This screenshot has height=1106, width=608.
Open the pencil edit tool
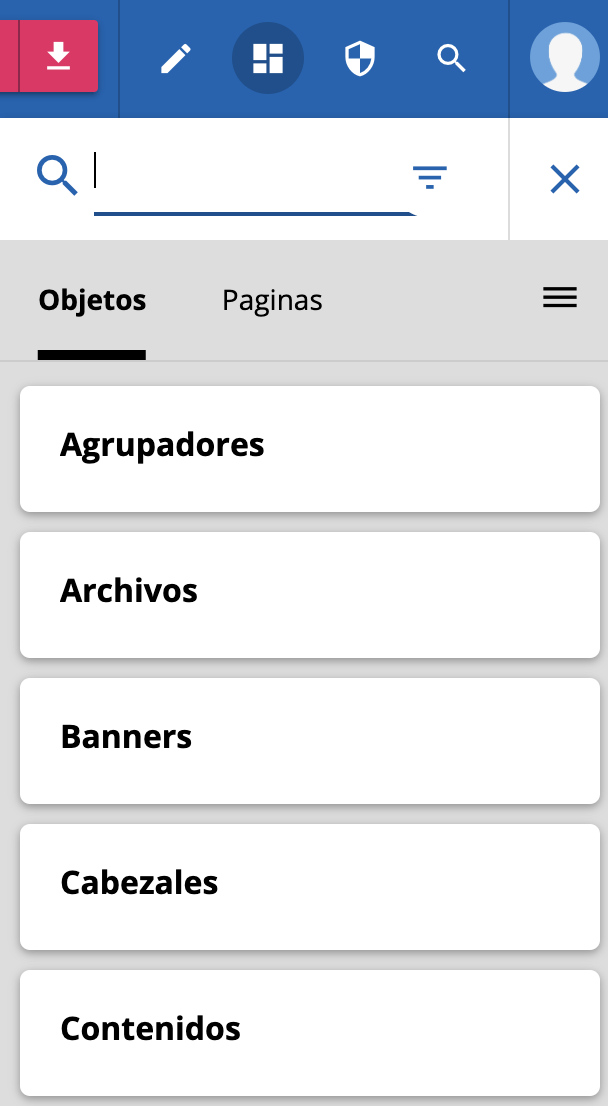176,59
